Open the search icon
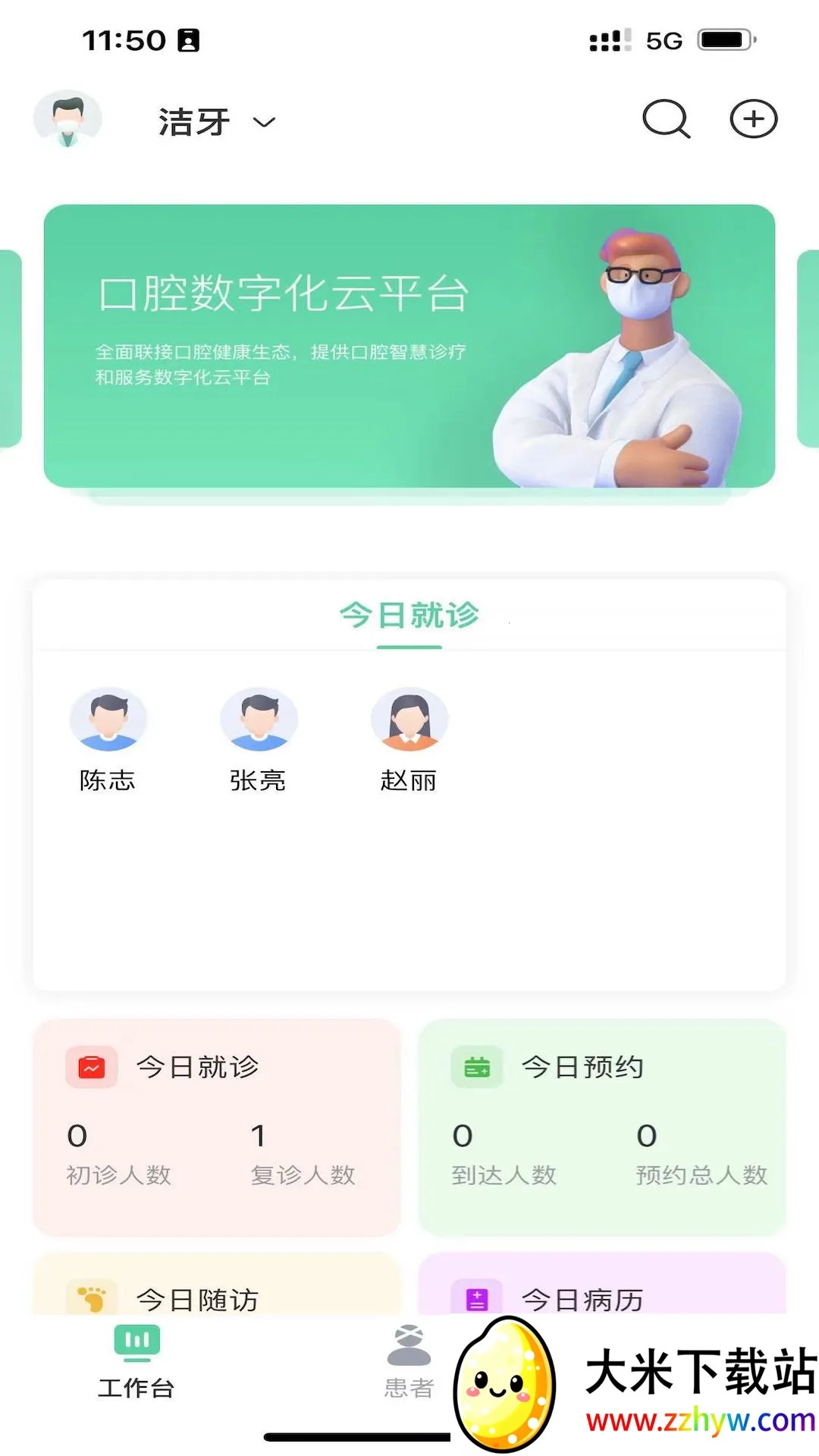The height and width of the screenshot is (1456, 819). [666, 119]
